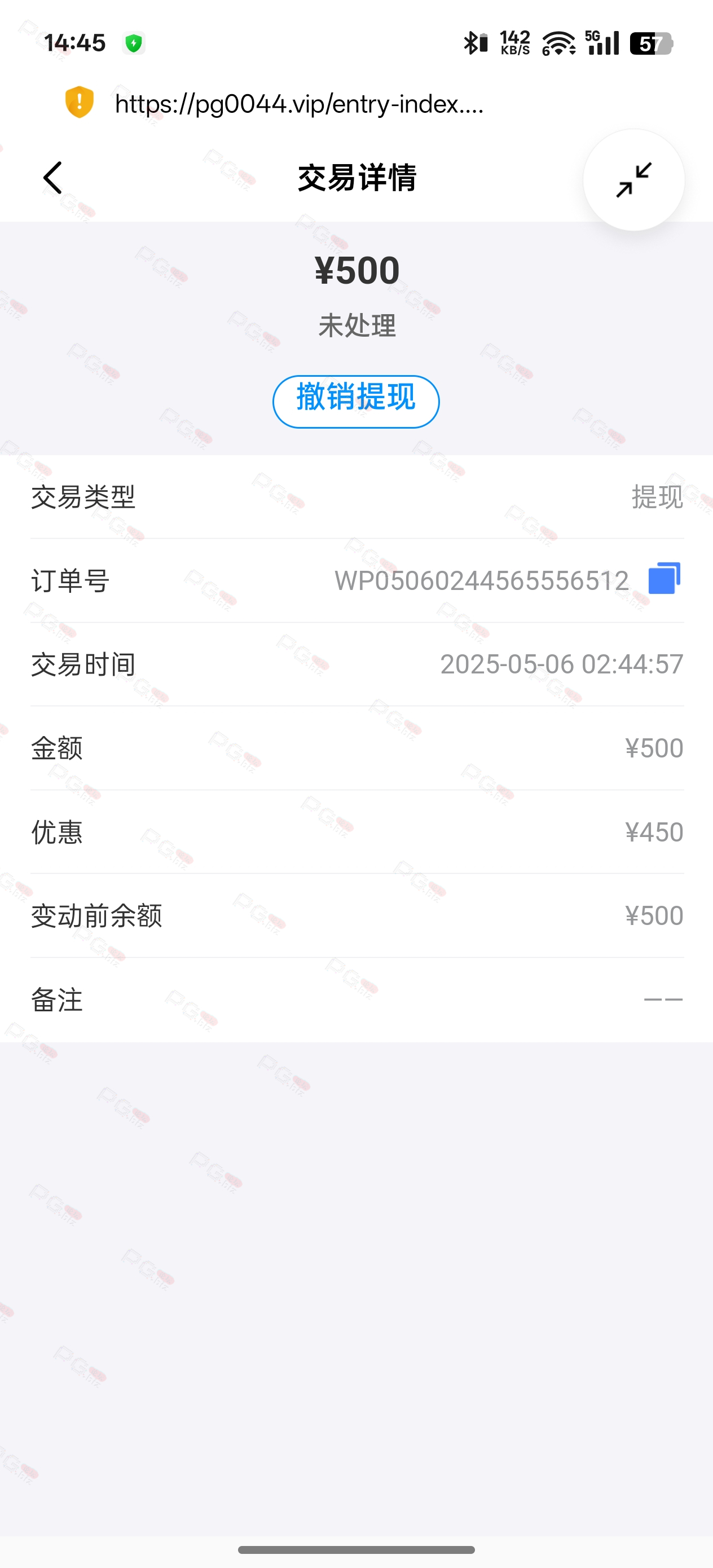Tap the yellow security warning shield icon

[x=80, y=102]
